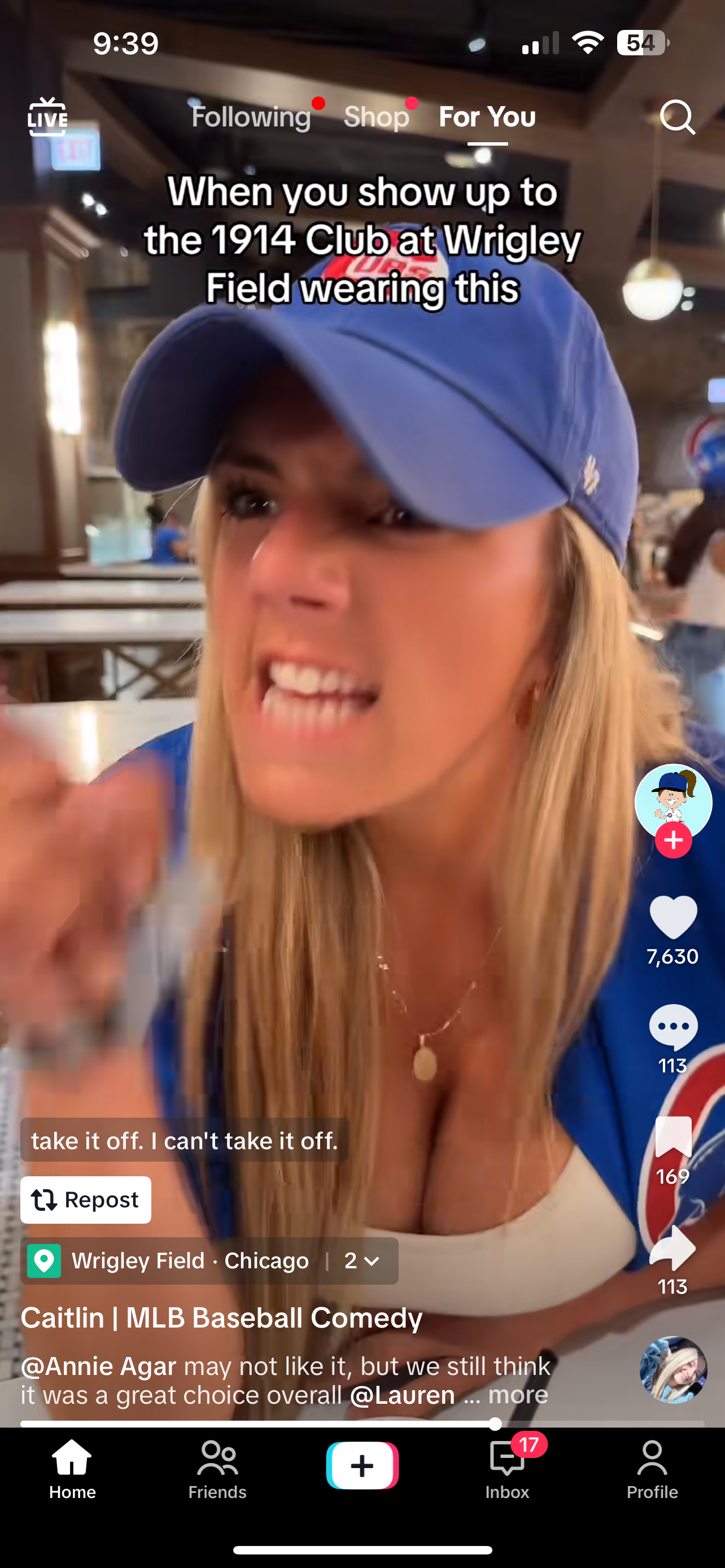
Task: Open the Inbox tab
Action: [507, 1469]
